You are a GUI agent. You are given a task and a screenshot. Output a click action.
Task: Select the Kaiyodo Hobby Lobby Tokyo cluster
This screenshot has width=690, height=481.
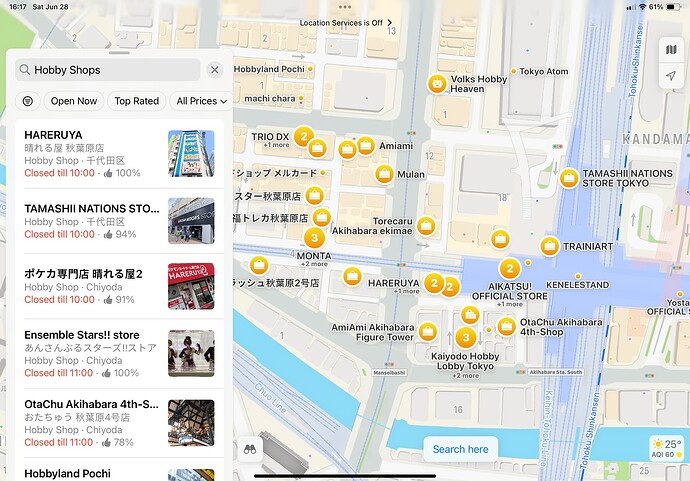pyautogui.click(x=464, y=338)
